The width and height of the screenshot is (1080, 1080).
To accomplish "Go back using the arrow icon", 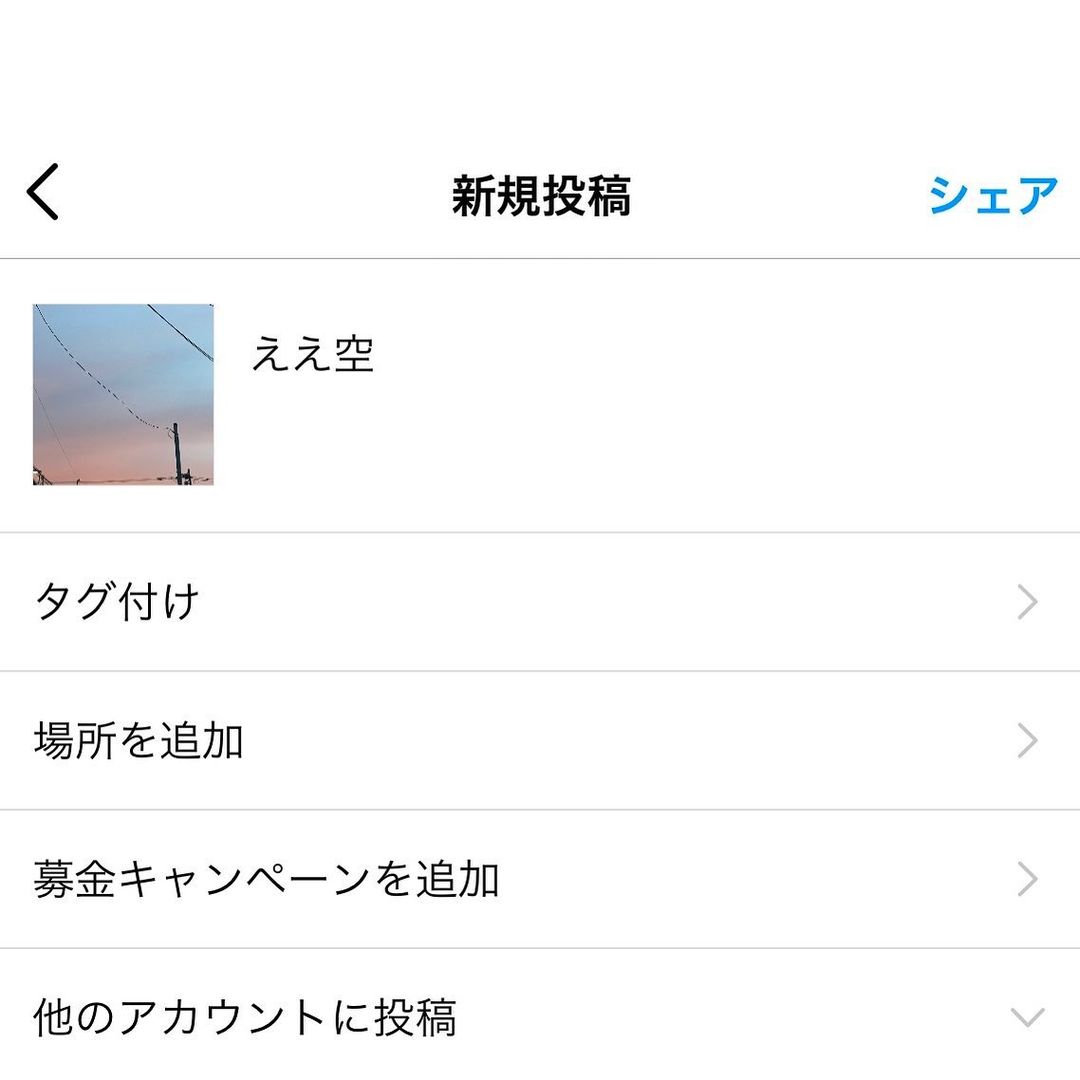I will 43,192.
